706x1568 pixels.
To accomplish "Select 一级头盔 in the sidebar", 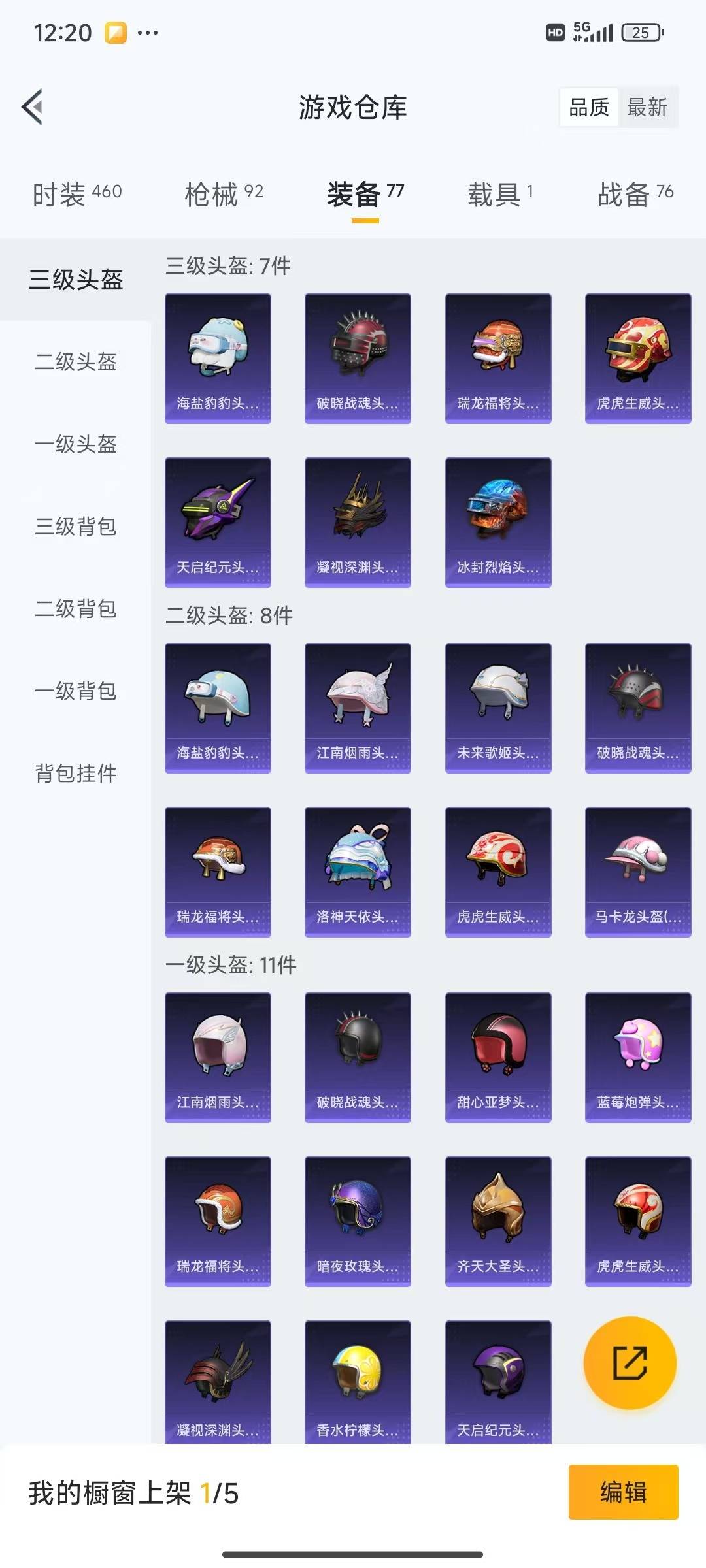I will pyautogui.click(x=76, y=444).
